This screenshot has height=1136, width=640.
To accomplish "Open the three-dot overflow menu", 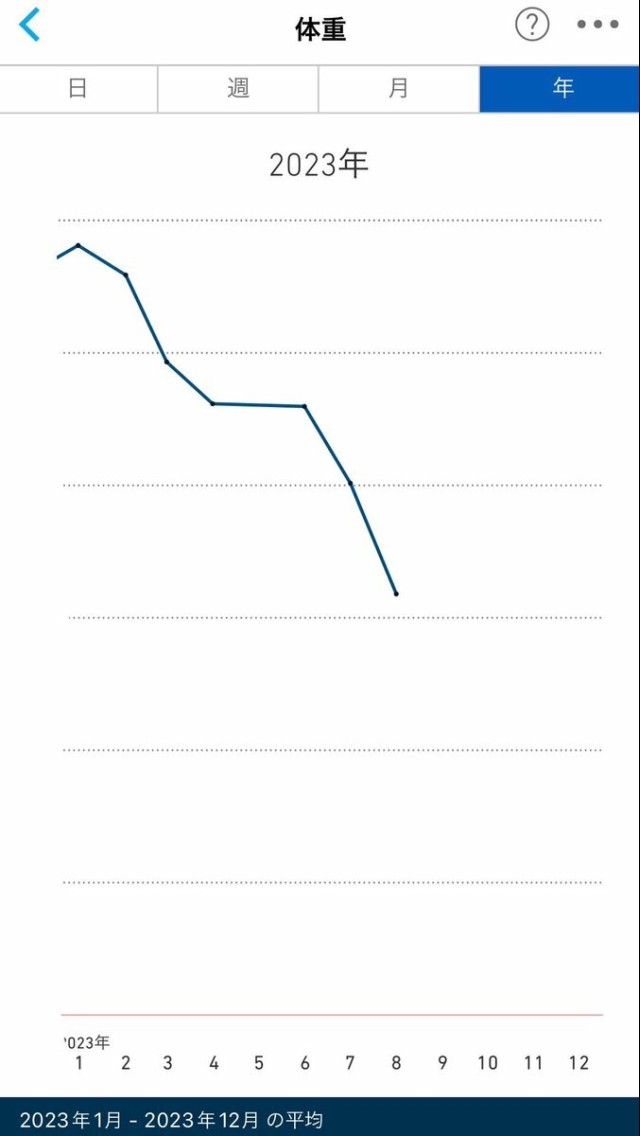I will (598, 25).
